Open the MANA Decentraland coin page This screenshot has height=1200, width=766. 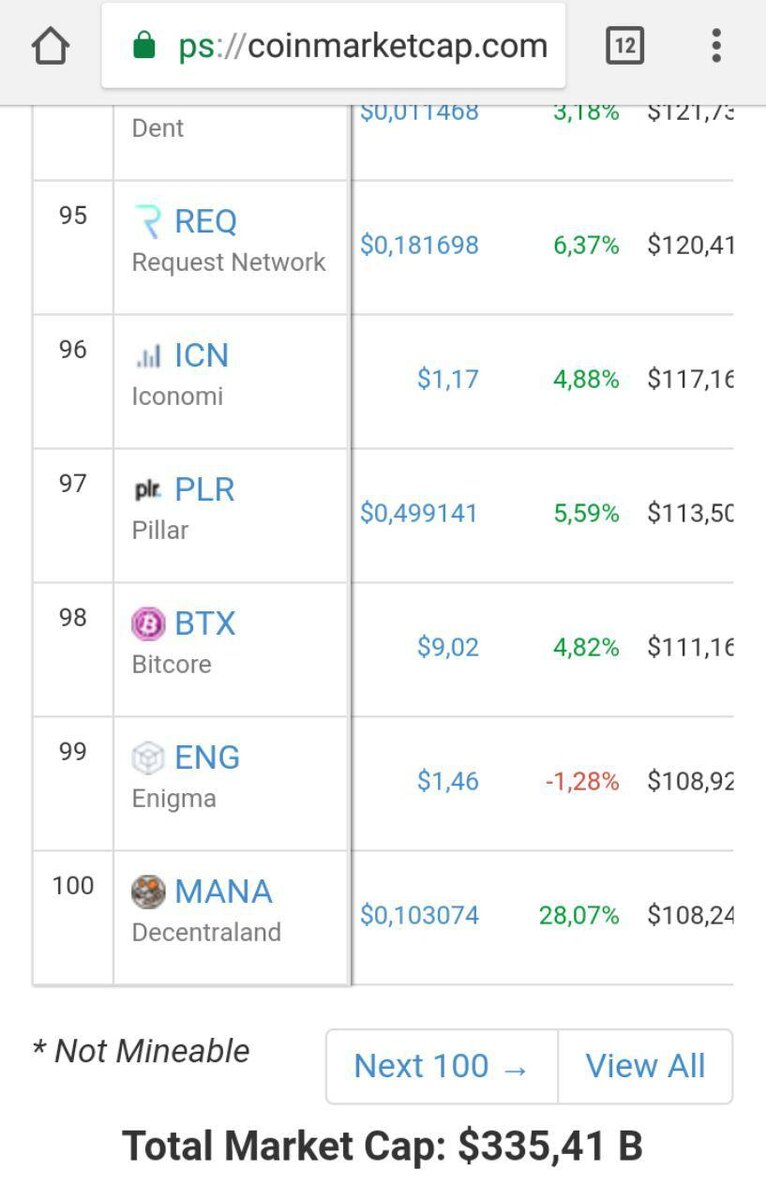(x=222, y=891)
